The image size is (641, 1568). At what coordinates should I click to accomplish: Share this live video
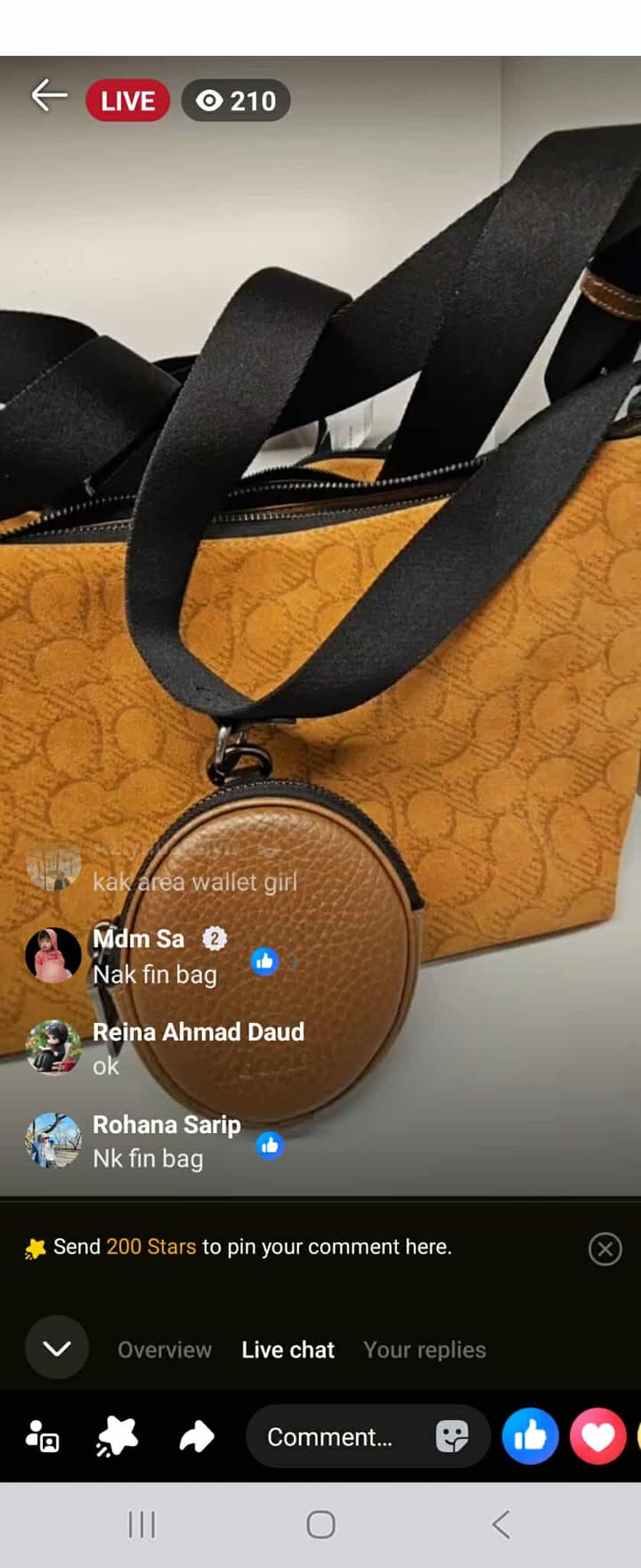[x=197, y=1436]
